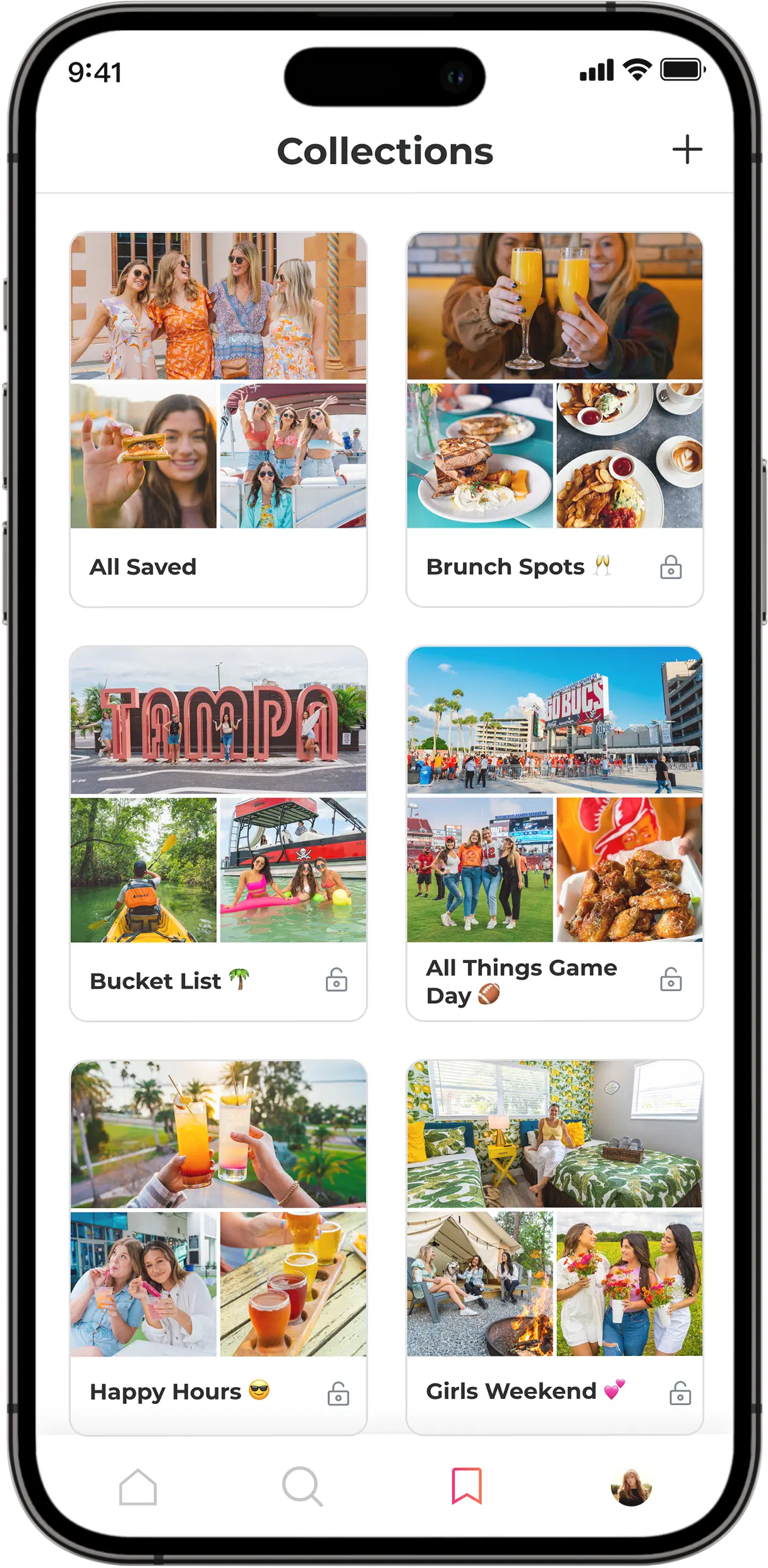768x1568 pixels.
Task: Switch to the search tab
Action: coord(302,1487)
